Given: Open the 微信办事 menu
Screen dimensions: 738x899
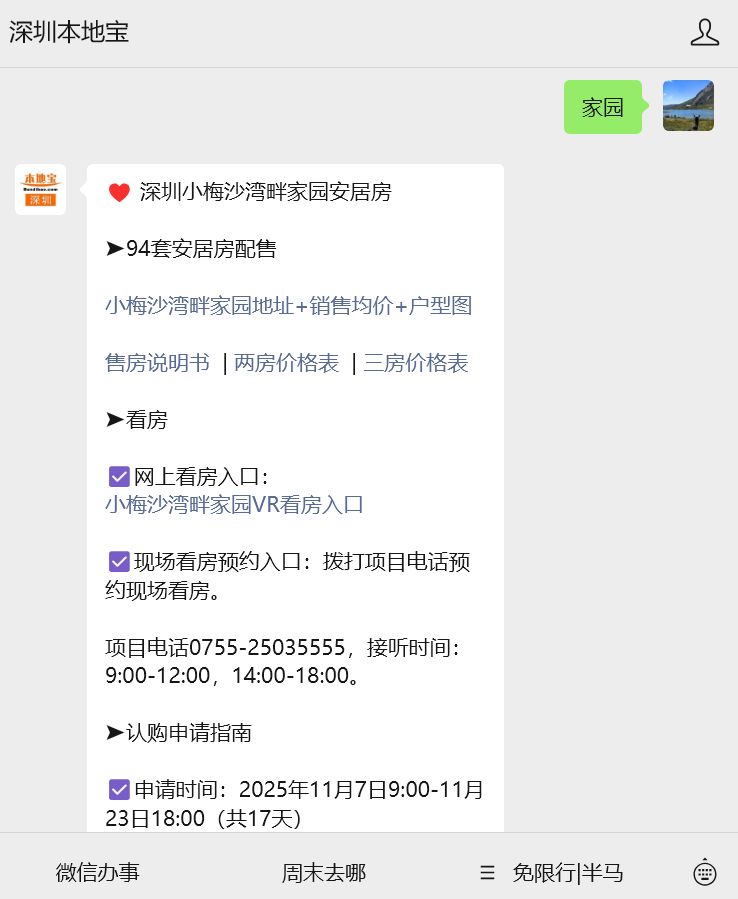Looking at the screenshot, I should (98, 873).
